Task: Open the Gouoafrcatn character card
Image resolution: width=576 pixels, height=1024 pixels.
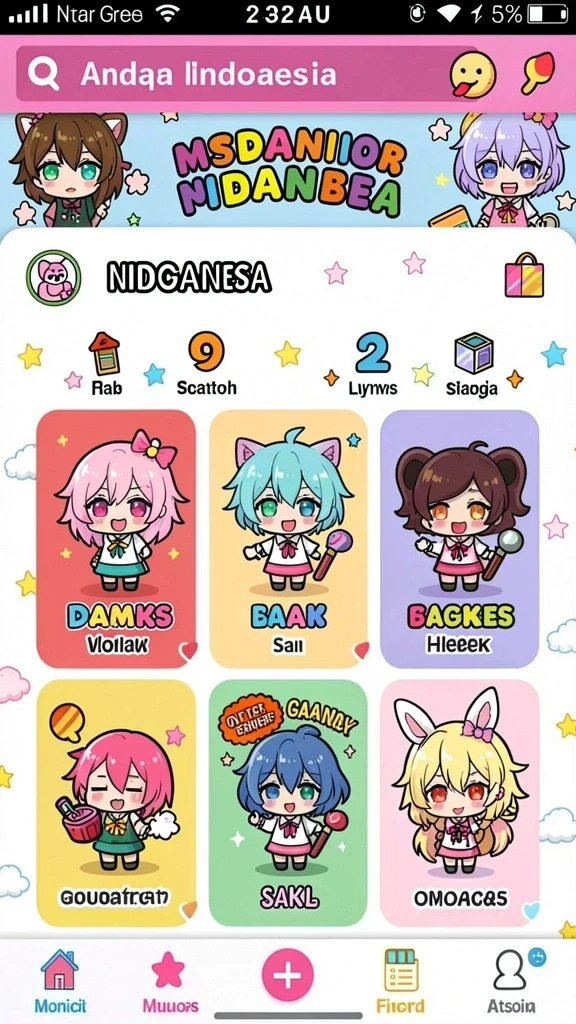Action: pyautogui.click(x=116, y=803)
